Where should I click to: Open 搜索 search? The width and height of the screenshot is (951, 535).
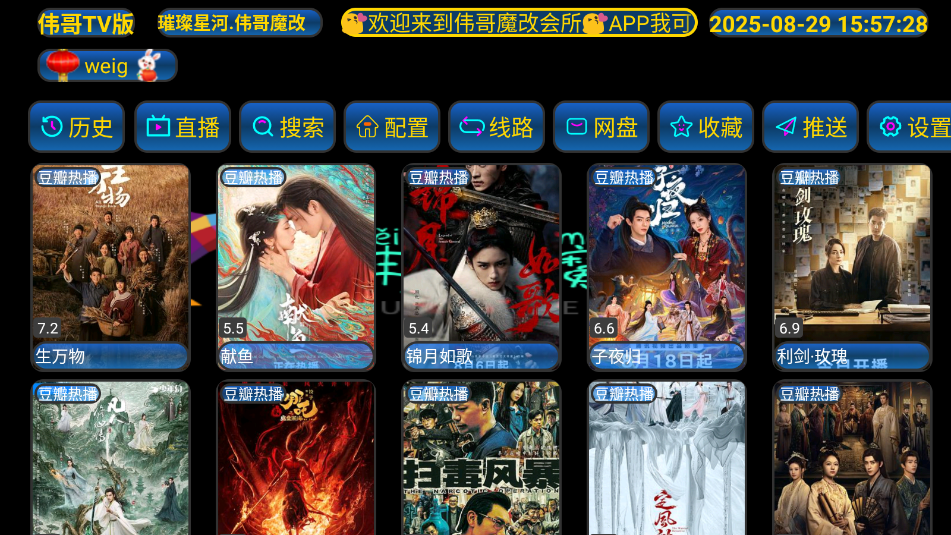(x=288, y=127)
